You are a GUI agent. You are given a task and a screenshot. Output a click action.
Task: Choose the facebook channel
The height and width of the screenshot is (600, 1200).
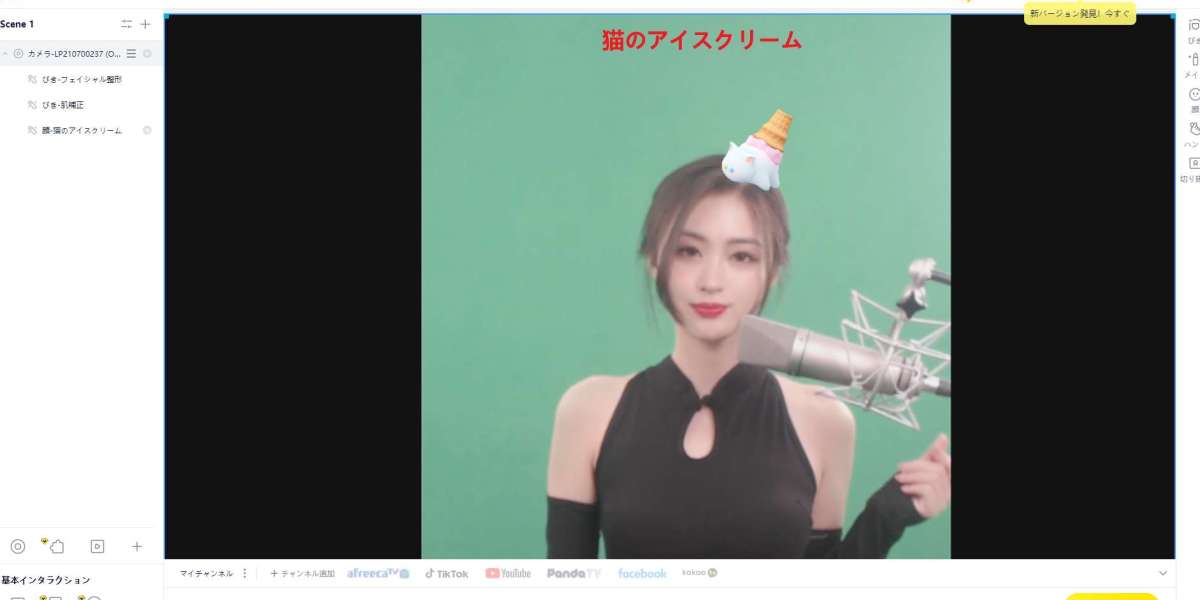pyautogui.click(x=642, y=573)
